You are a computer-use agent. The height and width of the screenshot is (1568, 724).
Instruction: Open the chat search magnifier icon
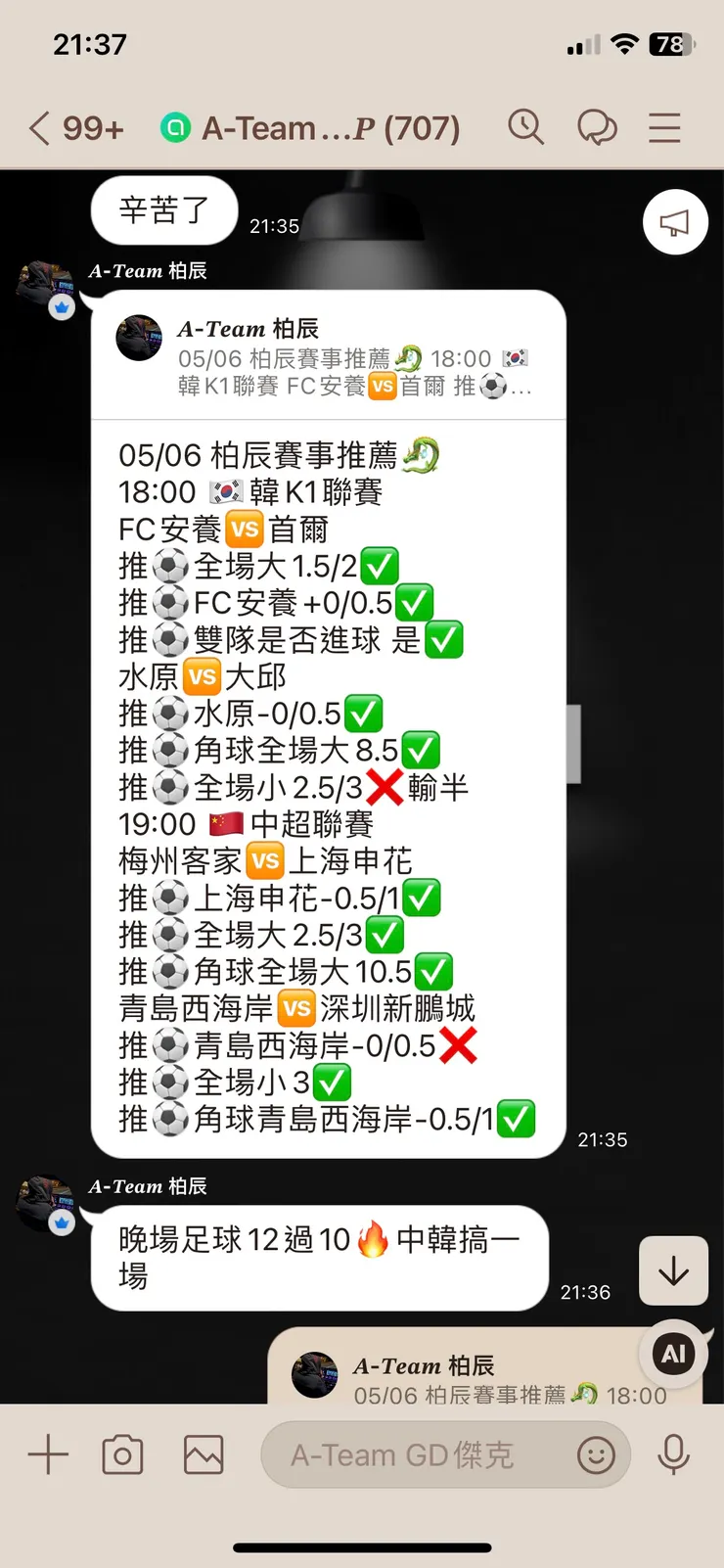(526, 127)
